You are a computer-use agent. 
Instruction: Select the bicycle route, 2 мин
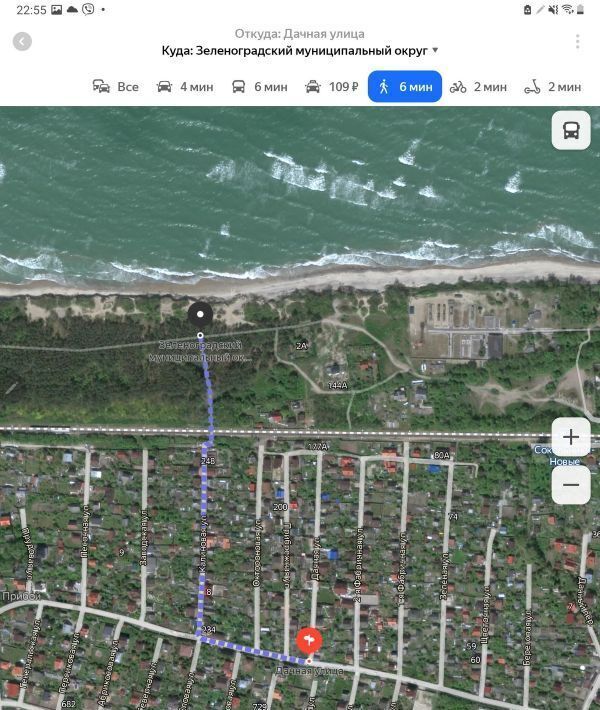coord(478,87)
